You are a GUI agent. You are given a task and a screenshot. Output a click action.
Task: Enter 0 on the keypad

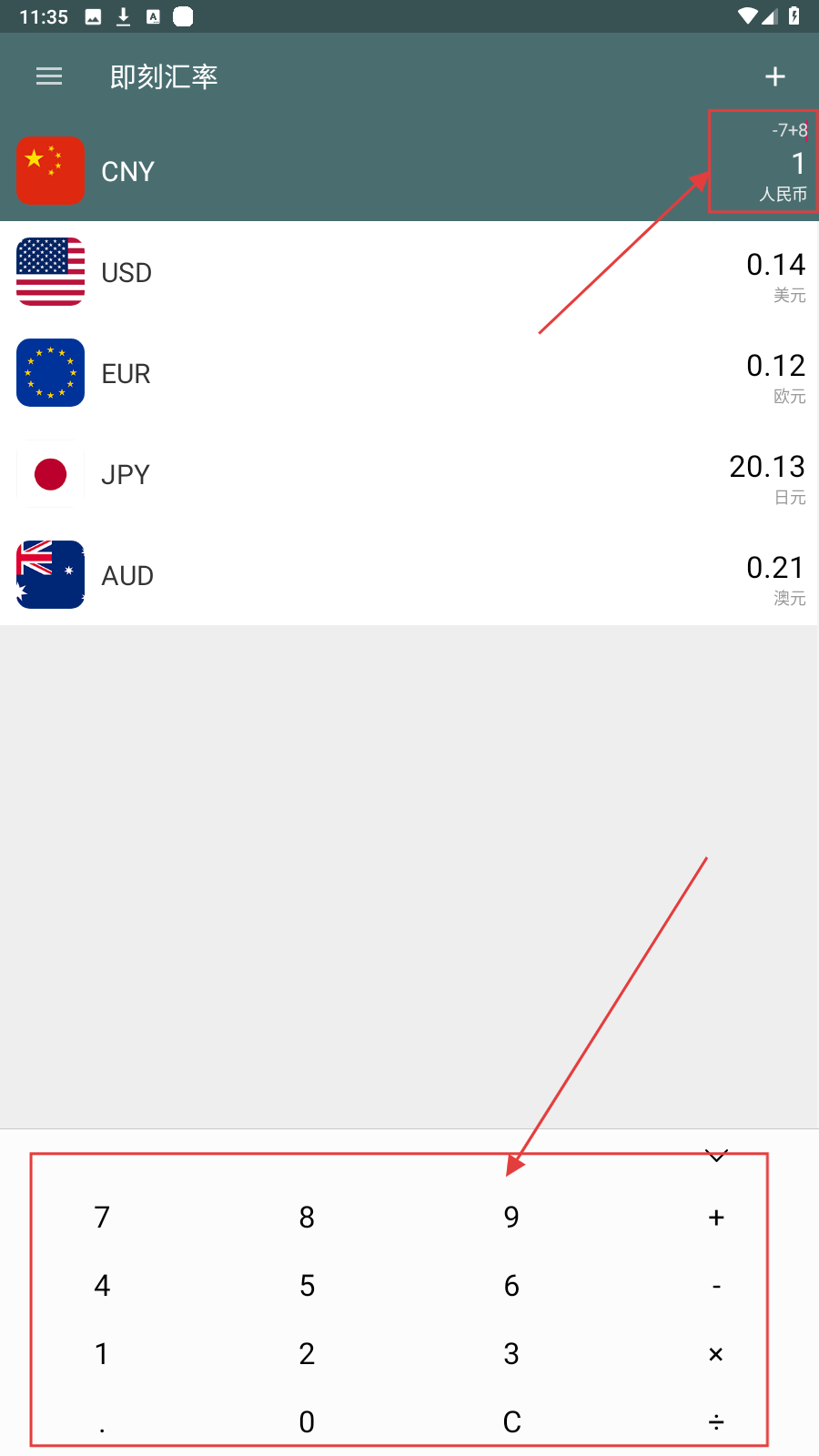coord(307,1421)
